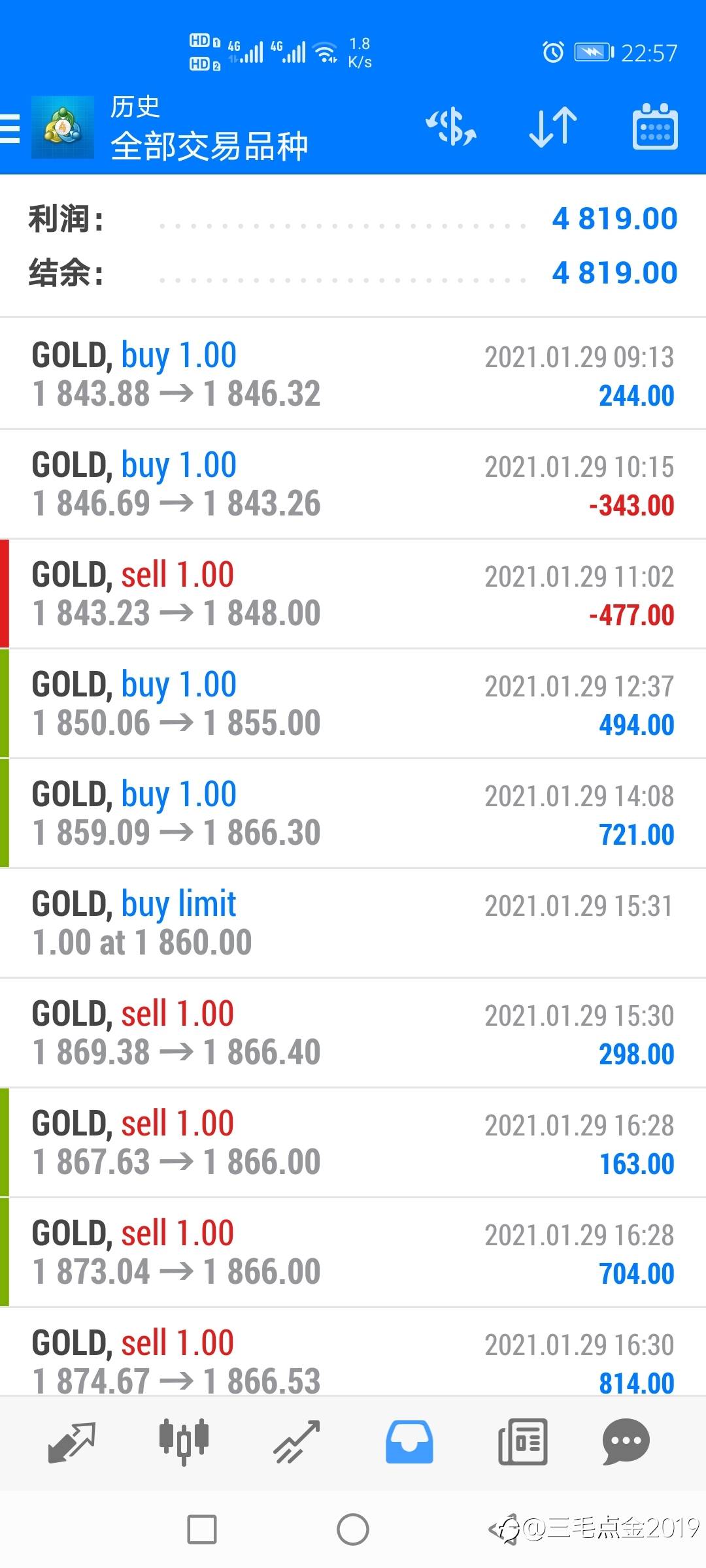Select GOLD sell trade with 704.00 profit

point(353,1252)
